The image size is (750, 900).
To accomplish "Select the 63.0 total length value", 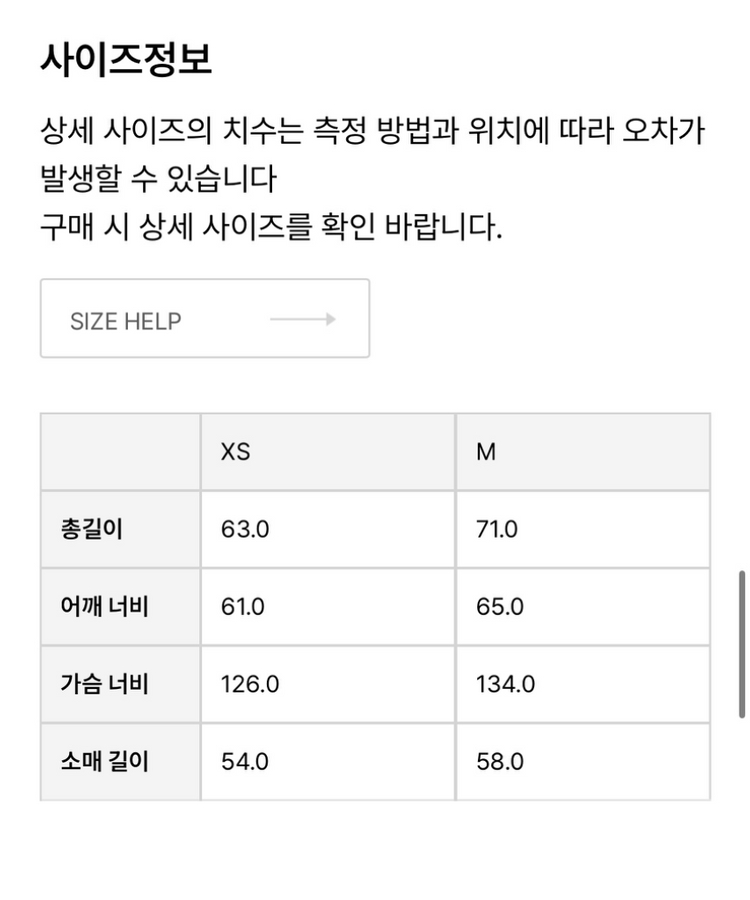I will click(241, 529).
